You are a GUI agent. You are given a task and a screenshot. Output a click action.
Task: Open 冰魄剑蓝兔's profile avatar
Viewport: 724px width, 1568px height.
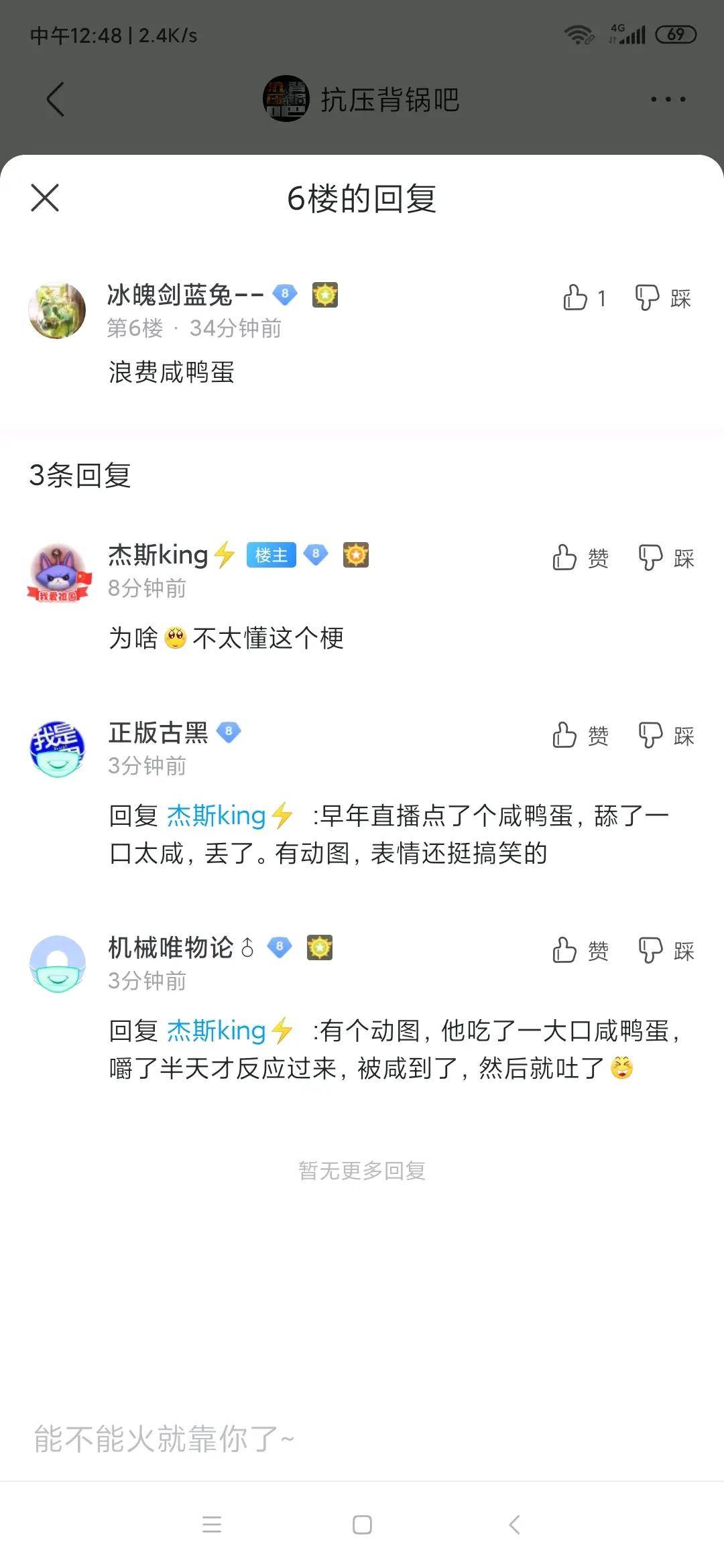pyautogui.click(x=58, y=310)
